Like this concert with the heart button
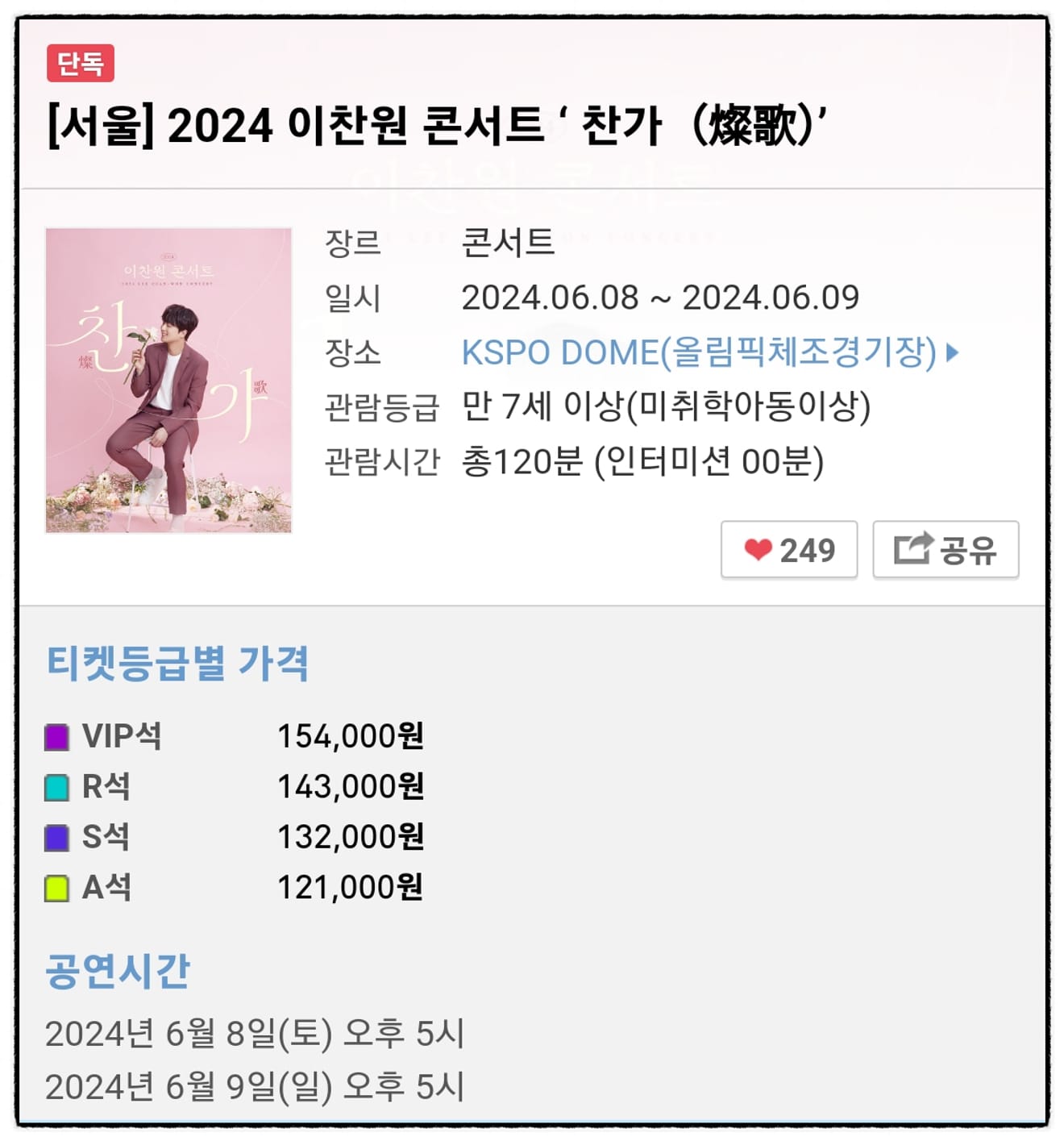Viewport: 1064px width, 1141px height. pyautogui.click(x=788, y=550)
